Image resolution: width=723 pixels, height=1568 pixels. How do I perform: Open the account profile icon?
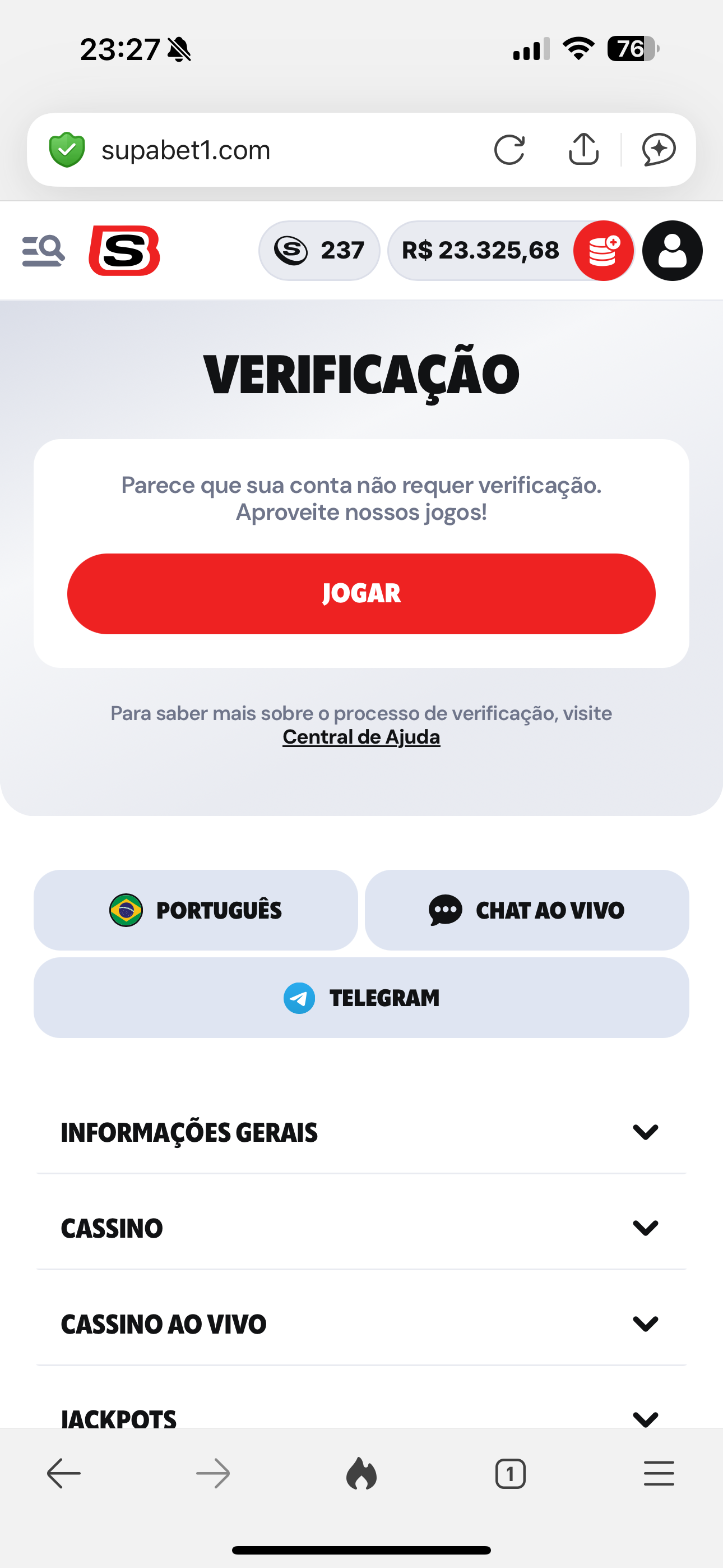click(671, 250)
